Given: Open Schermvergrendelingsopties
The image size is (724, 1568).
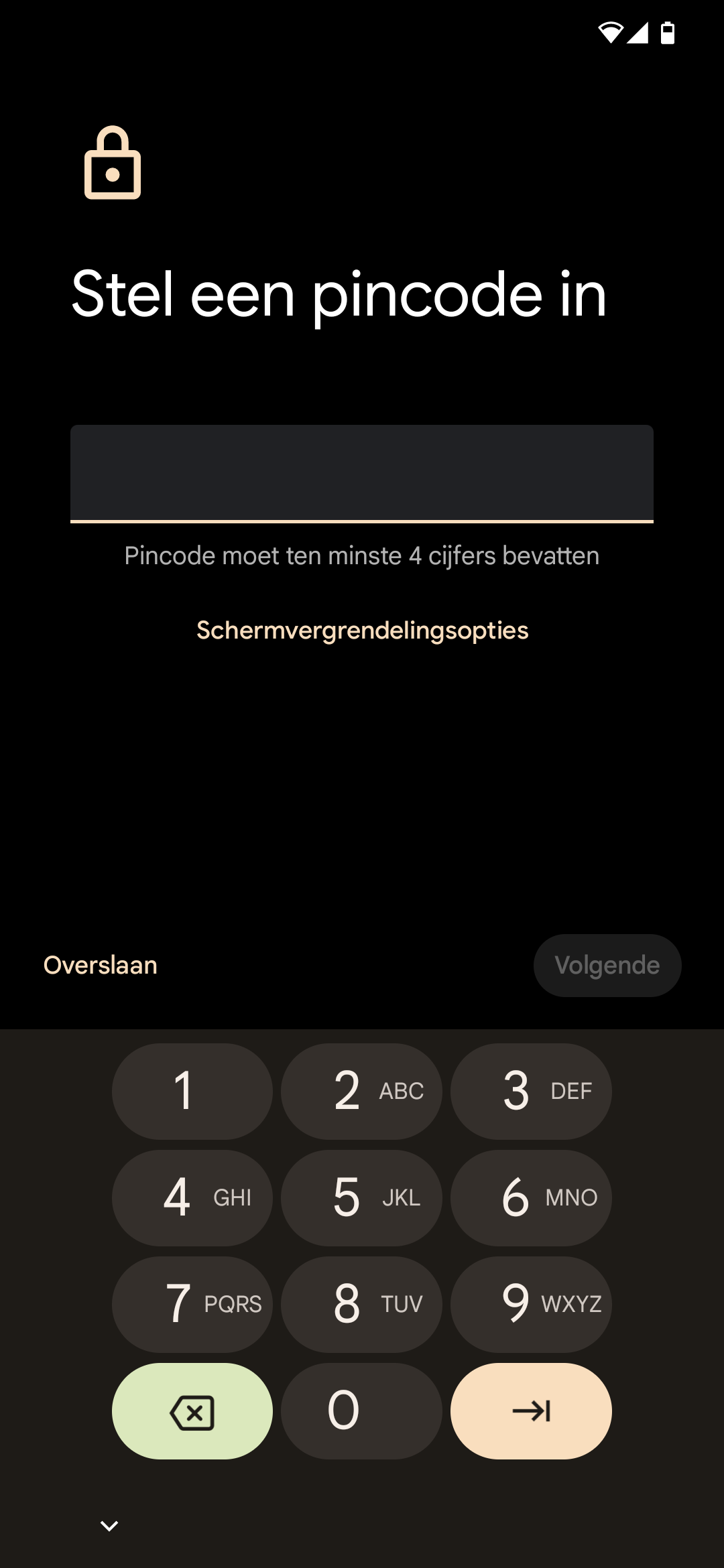Looking at the screenshot, I should point(362,631).
